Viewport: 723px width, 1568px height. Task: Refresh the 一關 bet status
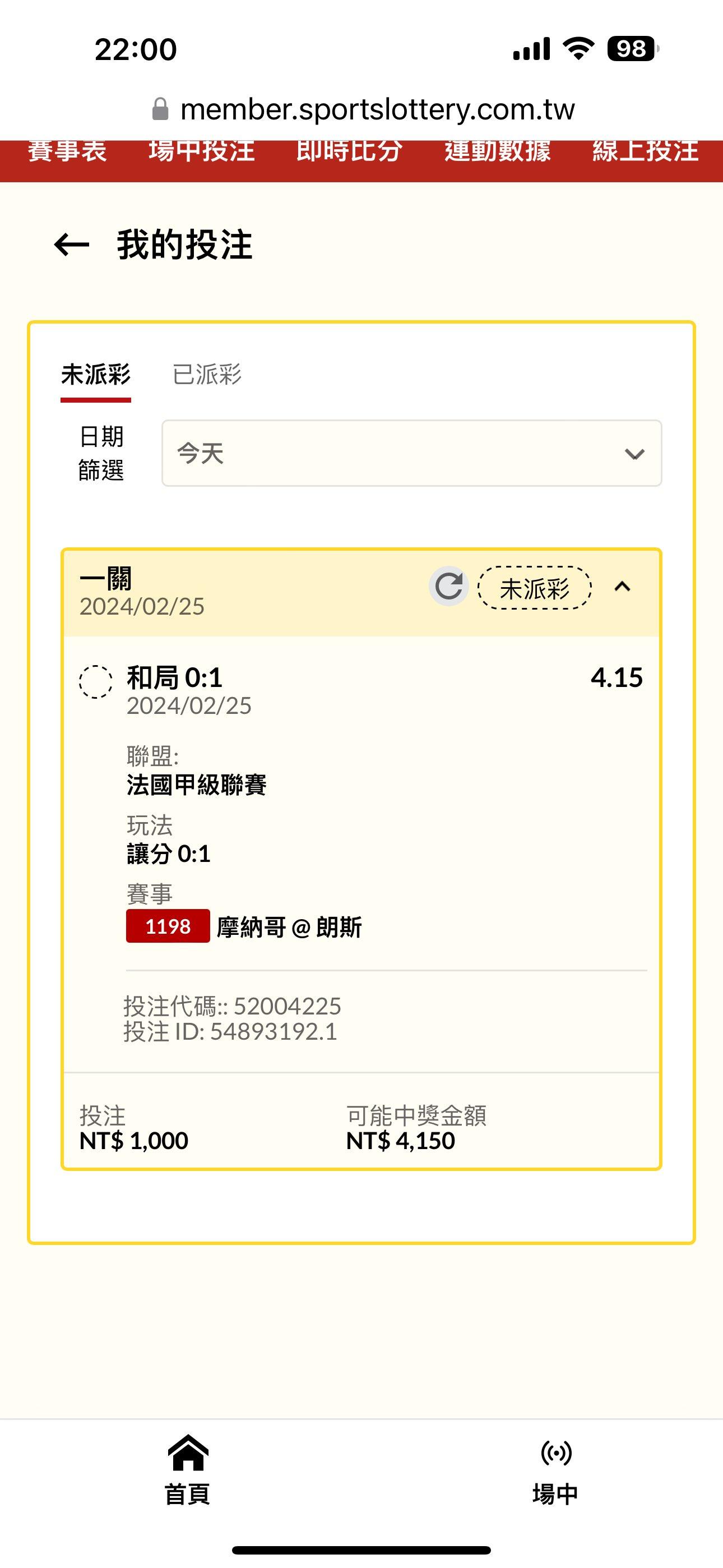pos(449,587)
